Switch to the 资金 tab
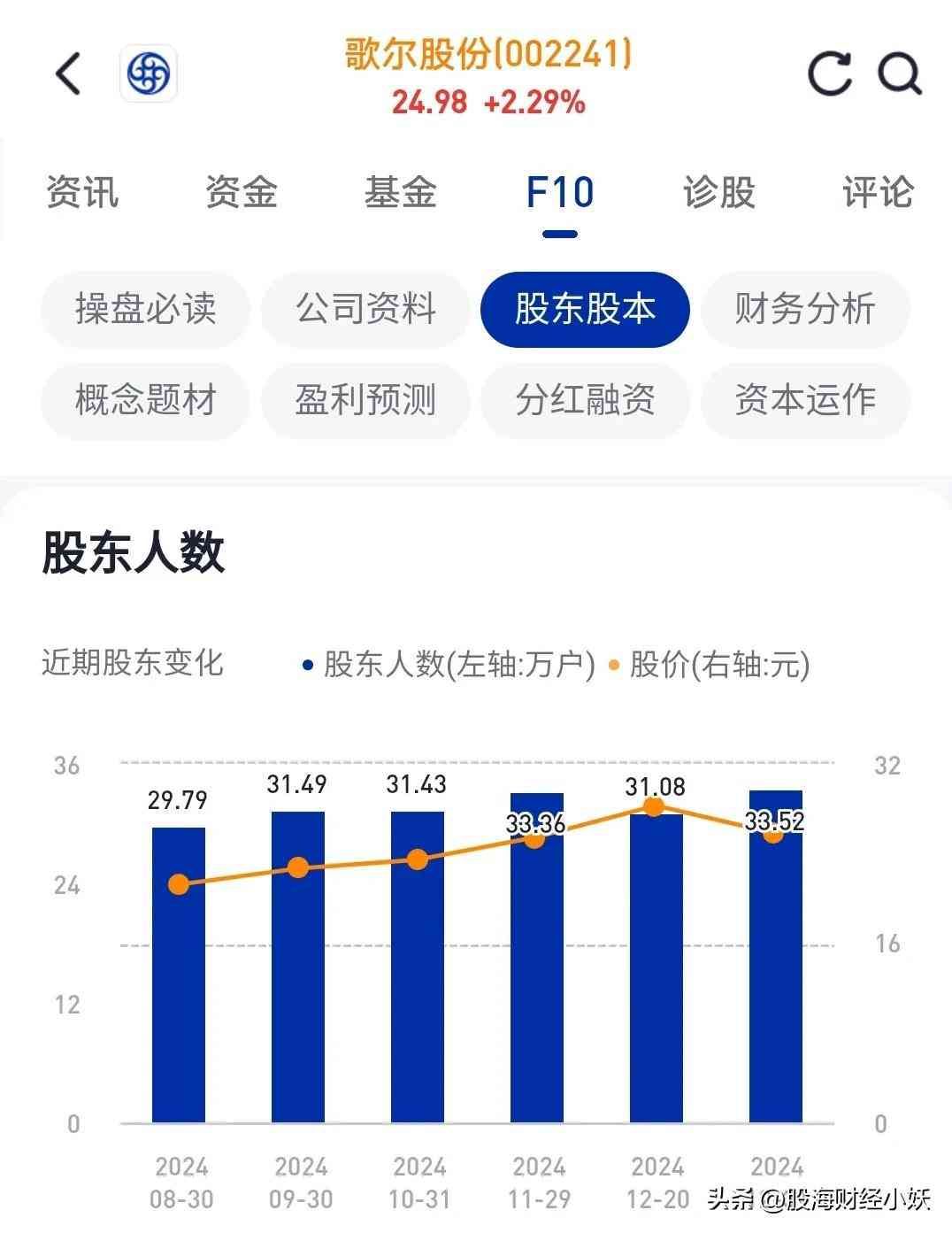This screenshot has width=952, height=1233. [241, 192]
